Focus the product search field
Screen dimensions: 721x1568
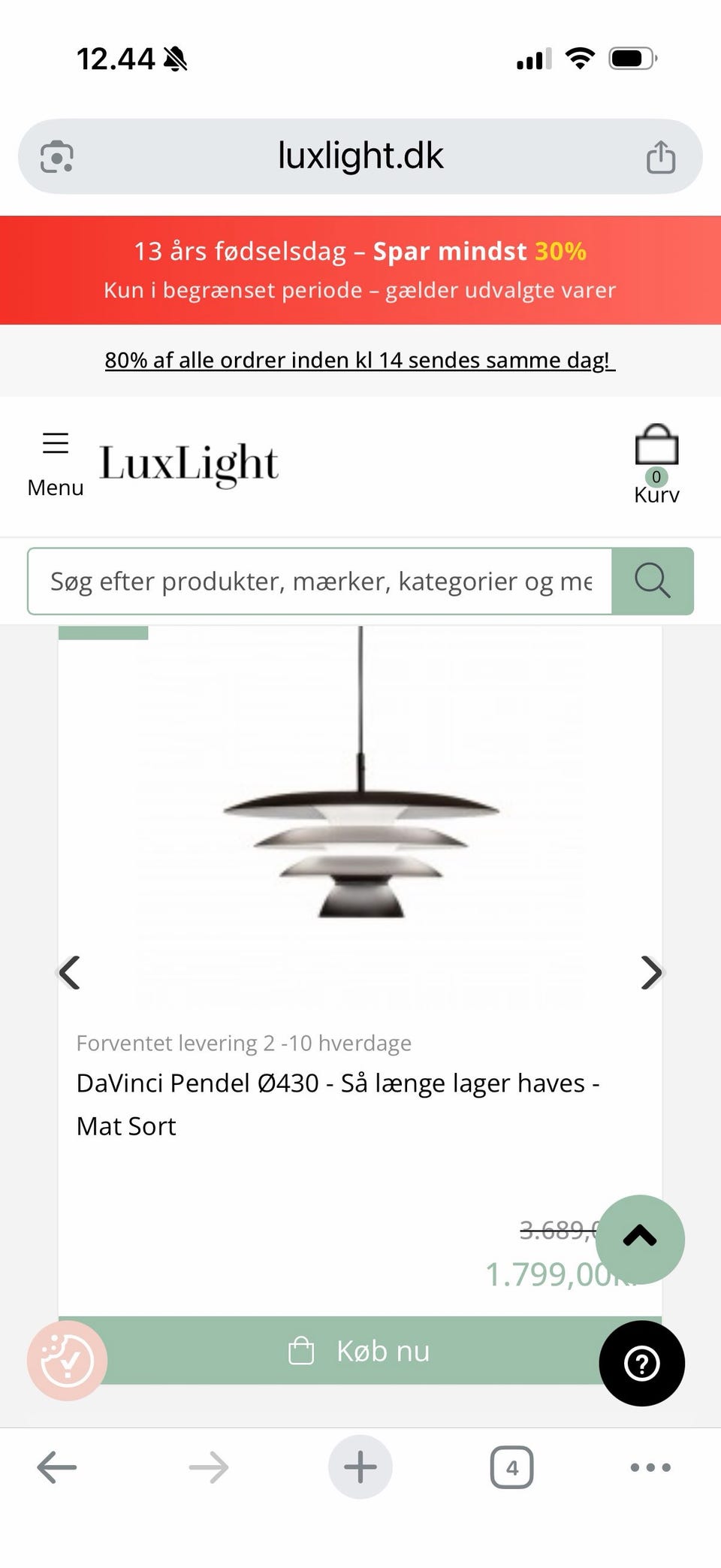(x=320, y=581)
